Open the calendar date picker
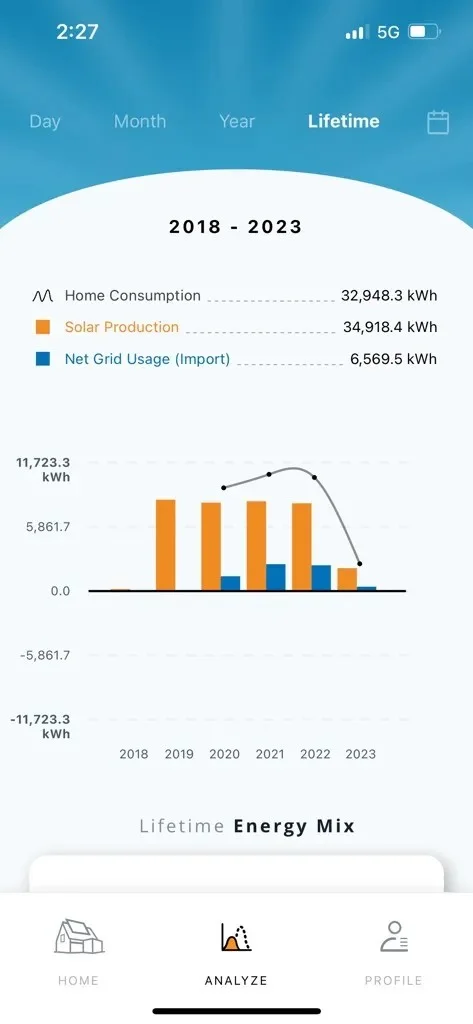Image resolution: width=473 pixels, height=1024 pixels. pos(438,122)
